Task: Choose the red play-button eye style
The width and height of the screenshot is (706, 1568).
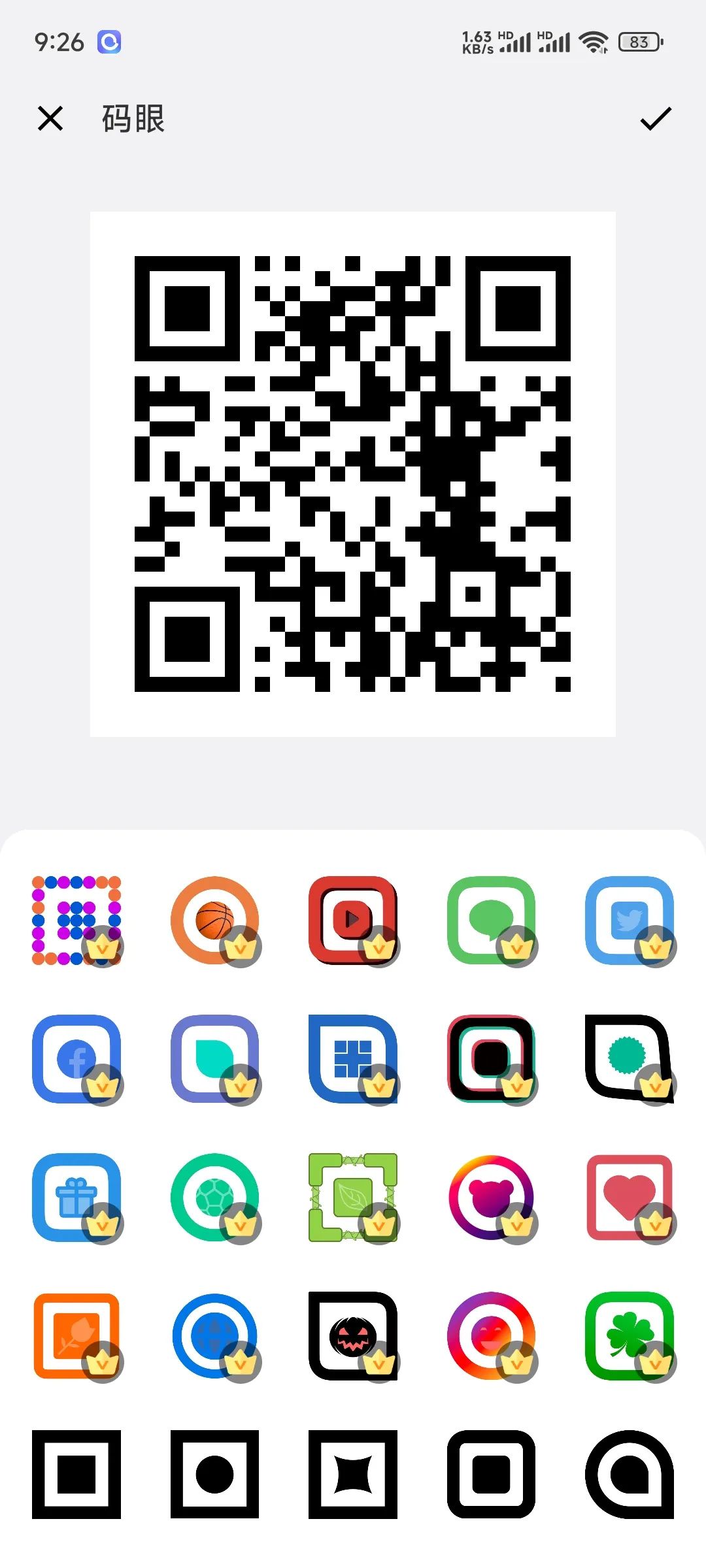Action: click(x=352, y=920)
